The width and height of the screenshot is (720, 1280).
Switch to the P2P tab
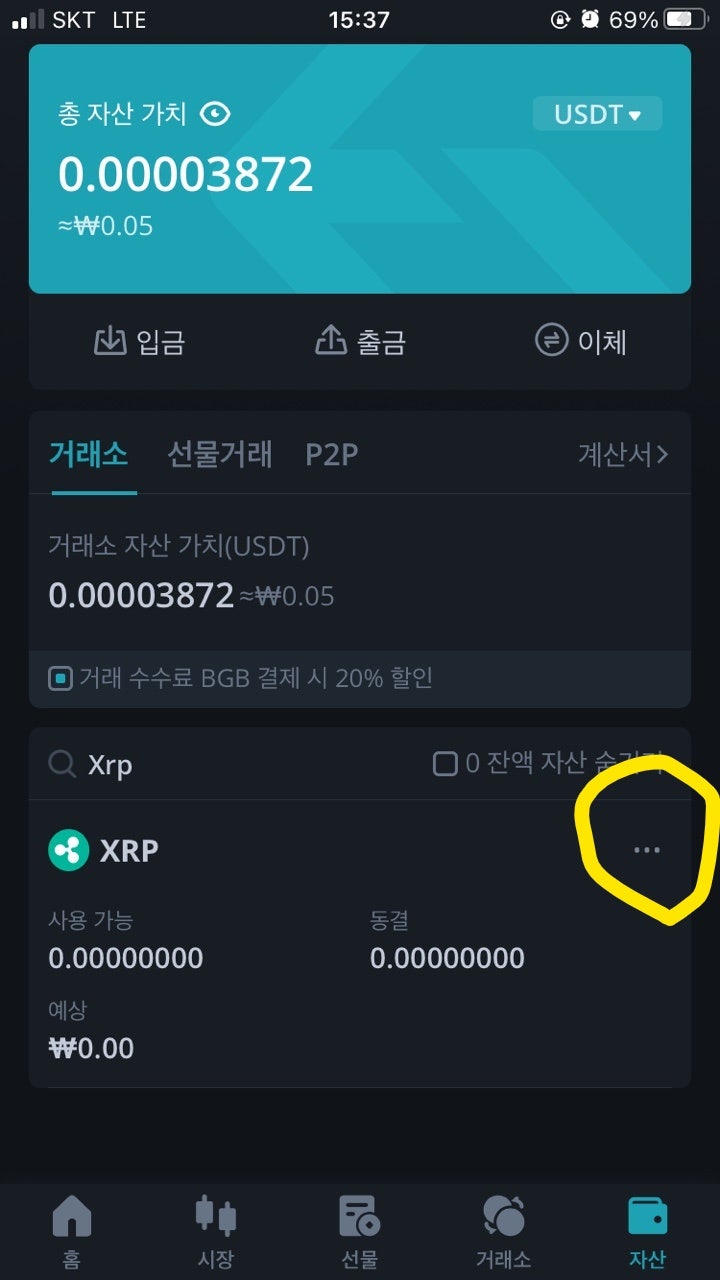pos(330,455)
